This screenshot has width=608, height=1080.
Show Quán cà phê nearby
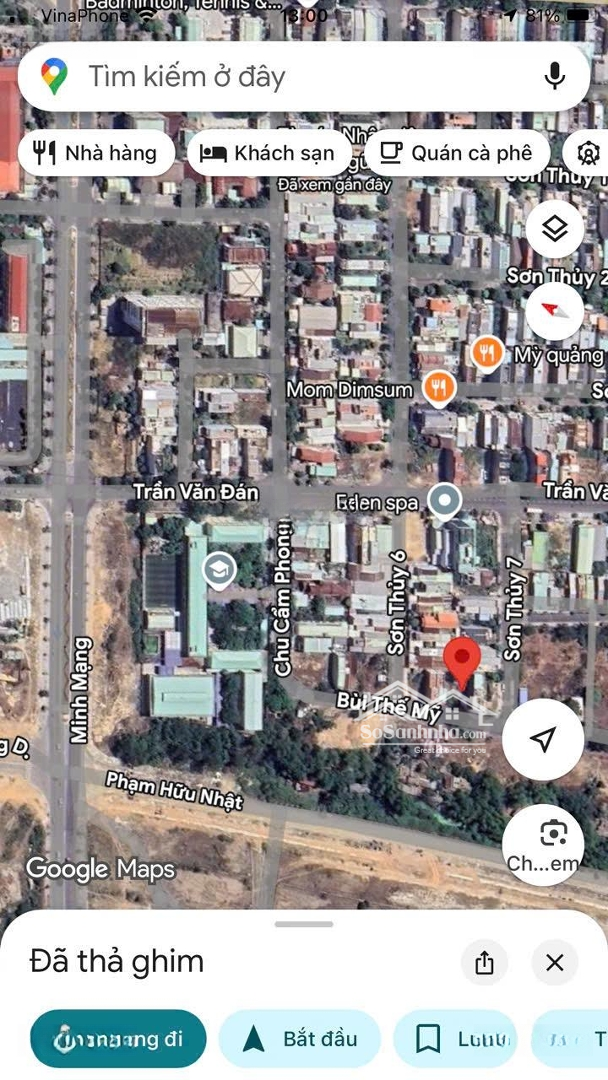(x=457, y=153)
